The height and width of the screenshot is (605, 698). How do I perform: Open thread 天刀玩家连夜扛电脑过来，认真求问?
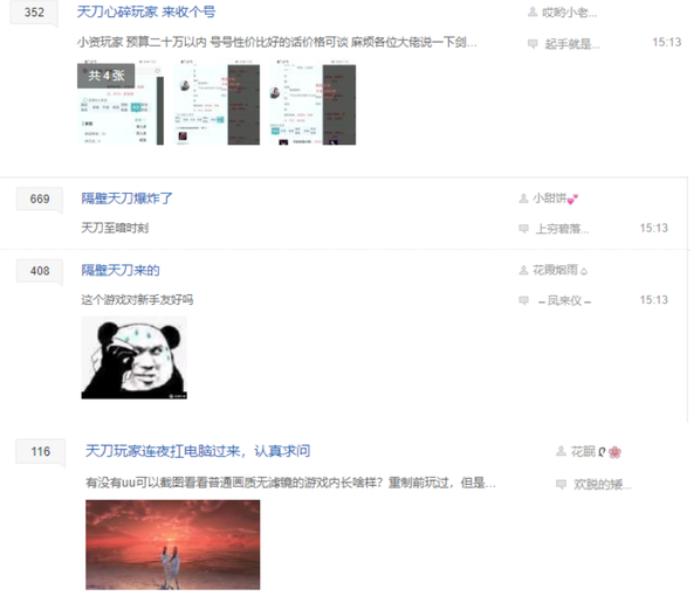197,451
